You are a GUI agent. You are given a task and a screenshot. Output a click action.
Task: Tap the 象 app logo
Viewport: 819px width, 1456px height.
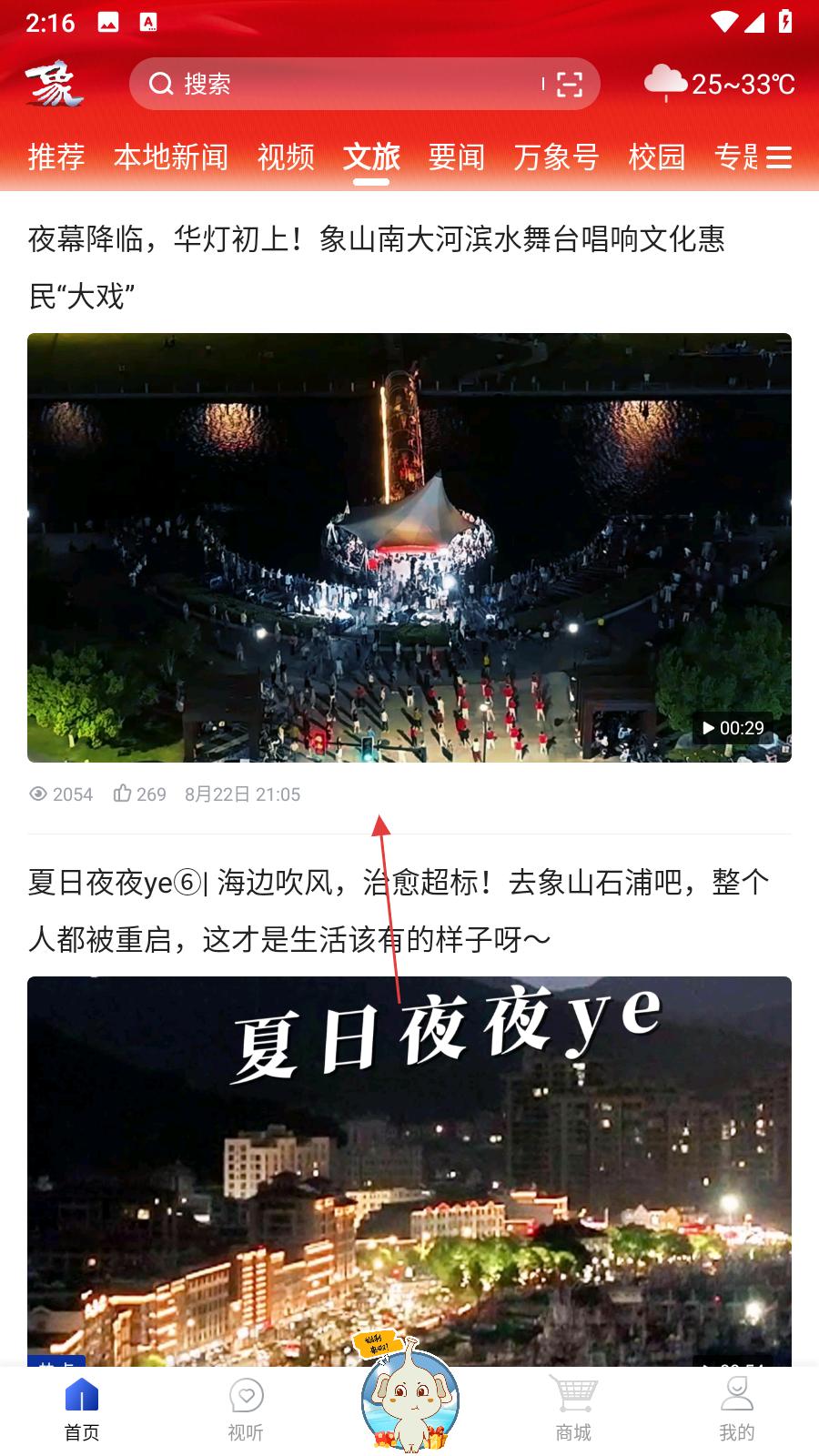click(55, 84)
